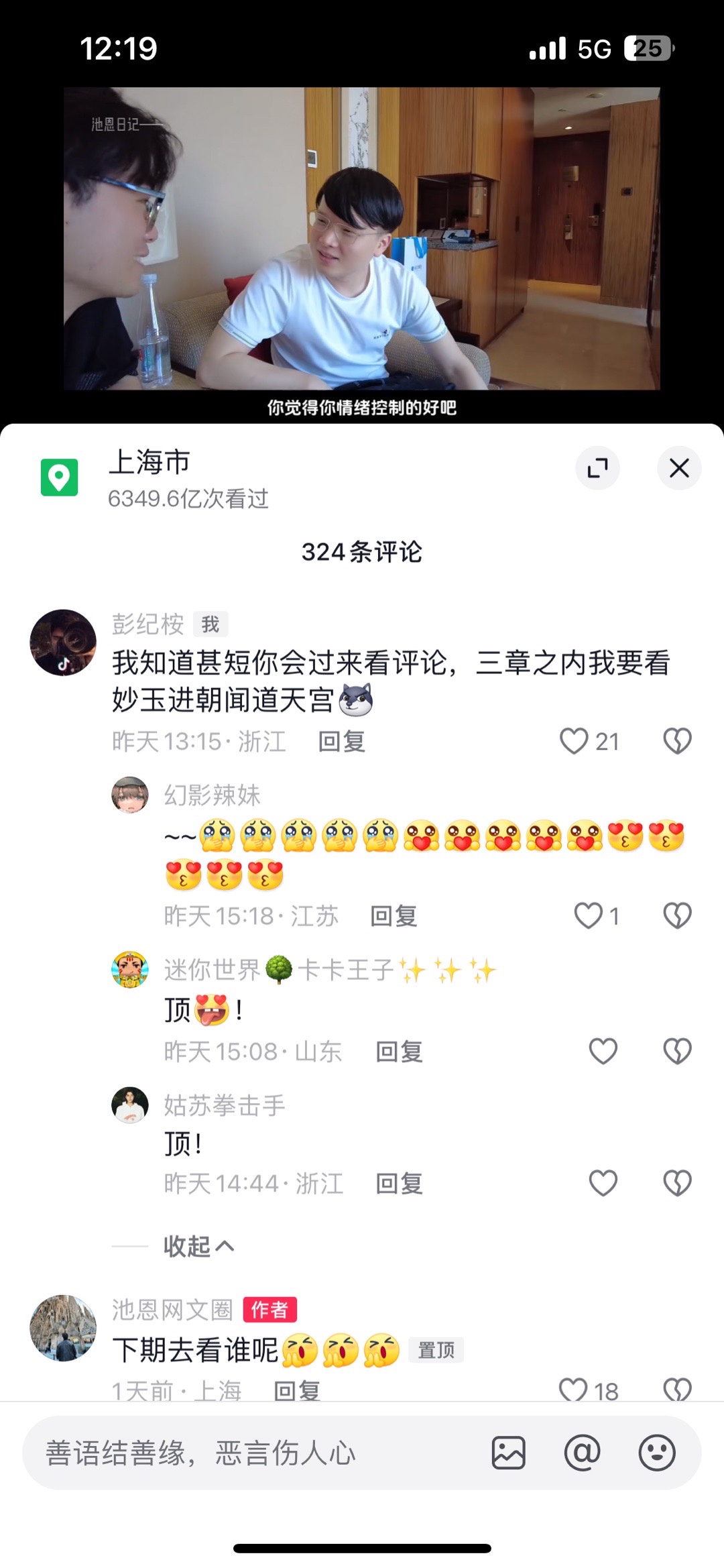Screen dimensions: 724x1568
Task: Open the emoji picker
Action: tap(656, 1453)
